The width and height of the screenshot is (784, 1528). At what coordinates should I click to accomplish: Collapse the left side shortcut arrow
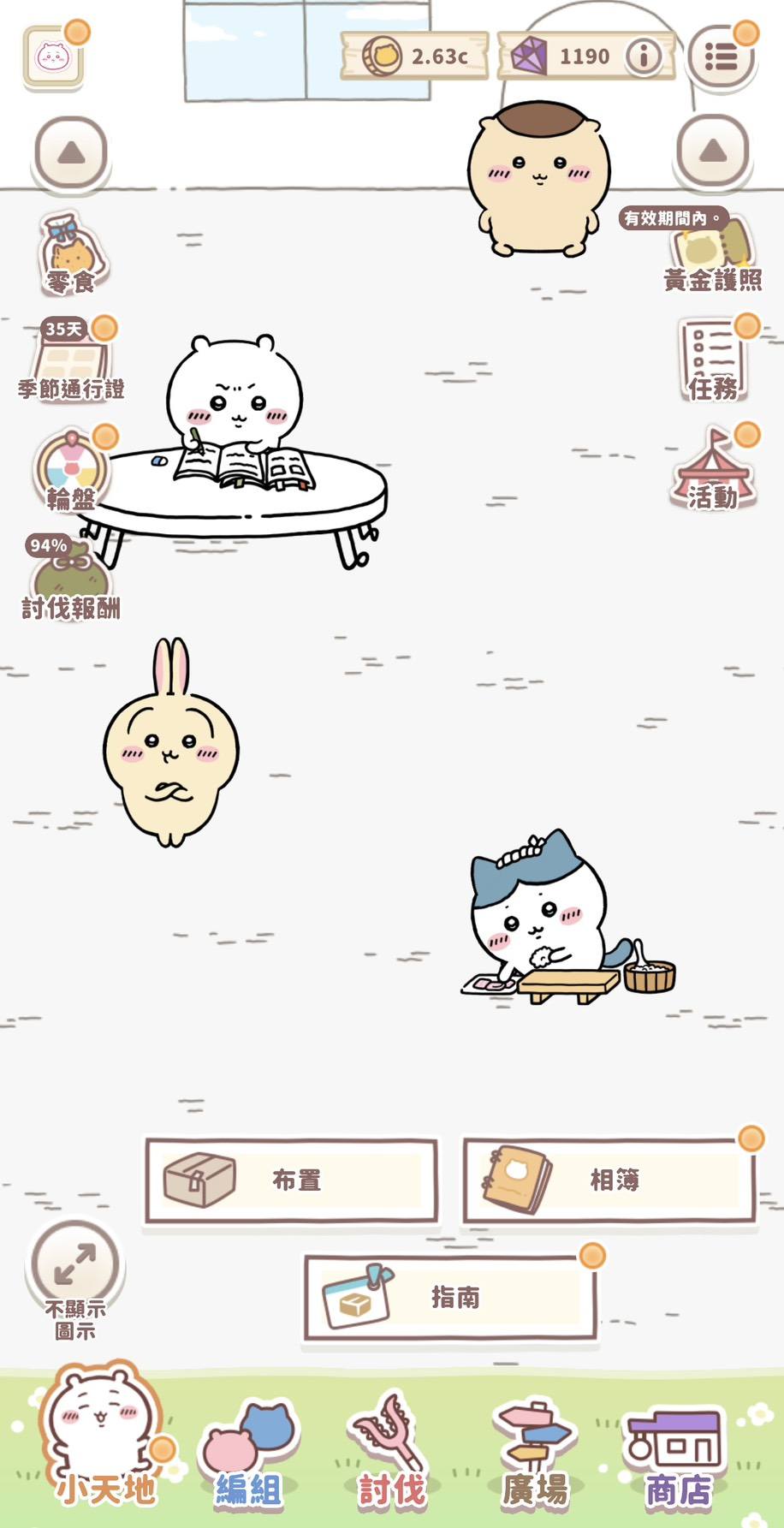point(71,153)
